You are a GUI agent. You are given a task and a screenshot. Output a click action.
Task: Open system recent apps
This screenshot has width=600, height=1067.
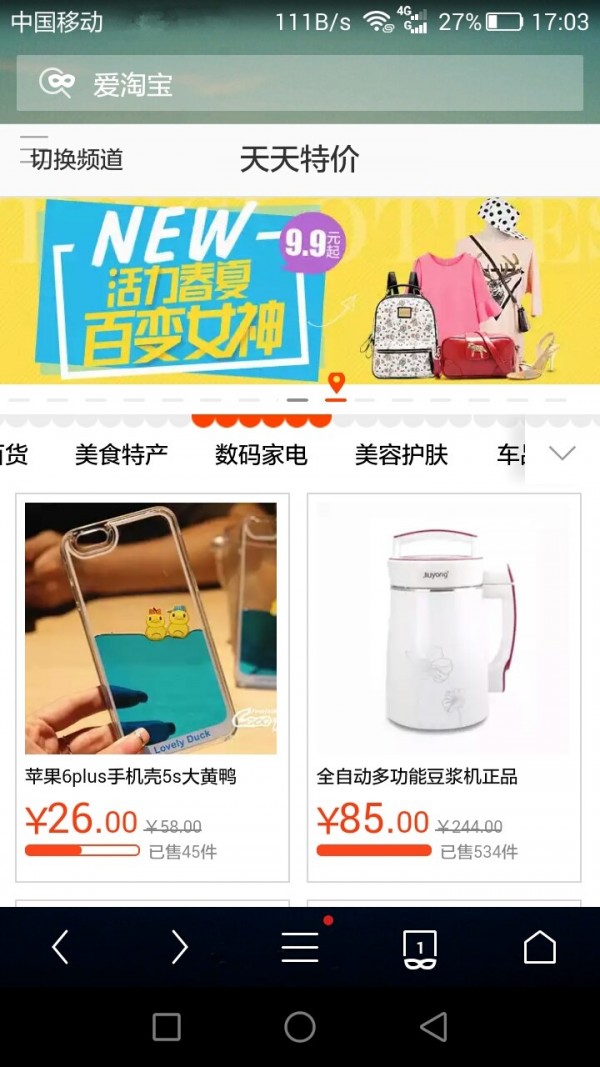point(166,1027)
